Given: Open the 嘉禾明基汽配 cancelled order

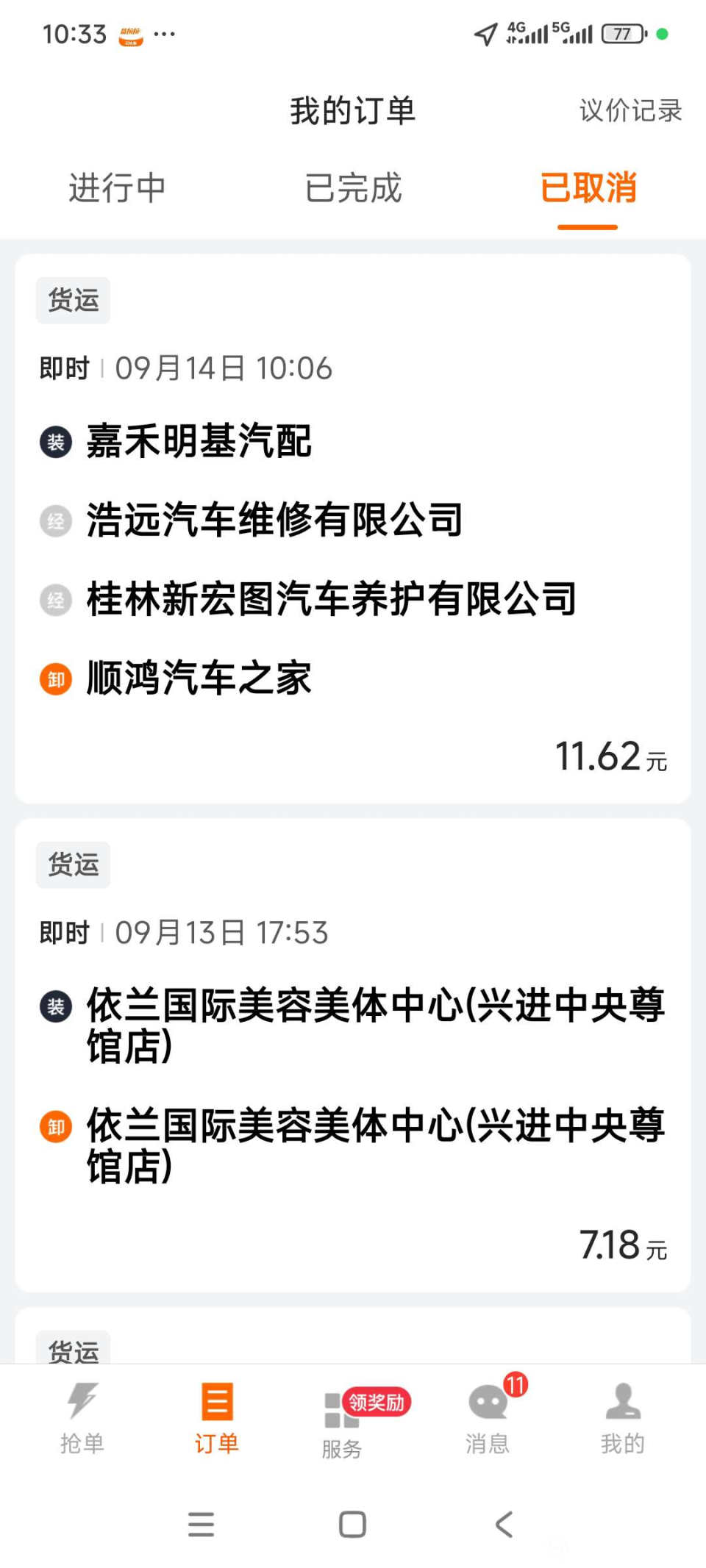Looking at the screenshot, I should click(x=353, y=528).
